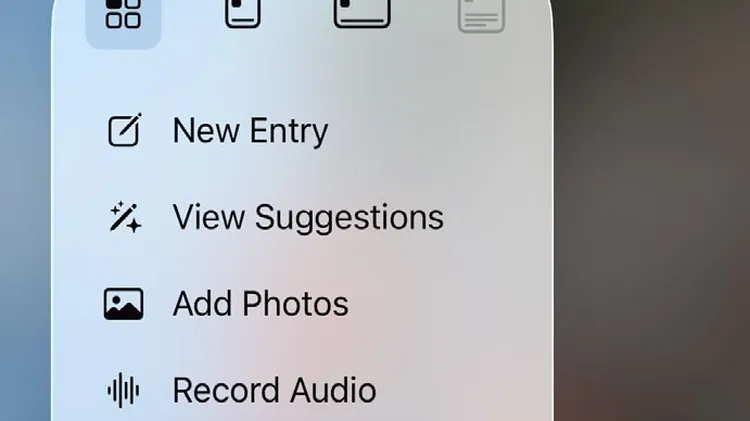The image size is (750, 421).
Task: Switch to the wide card layout
Action: 362,13
